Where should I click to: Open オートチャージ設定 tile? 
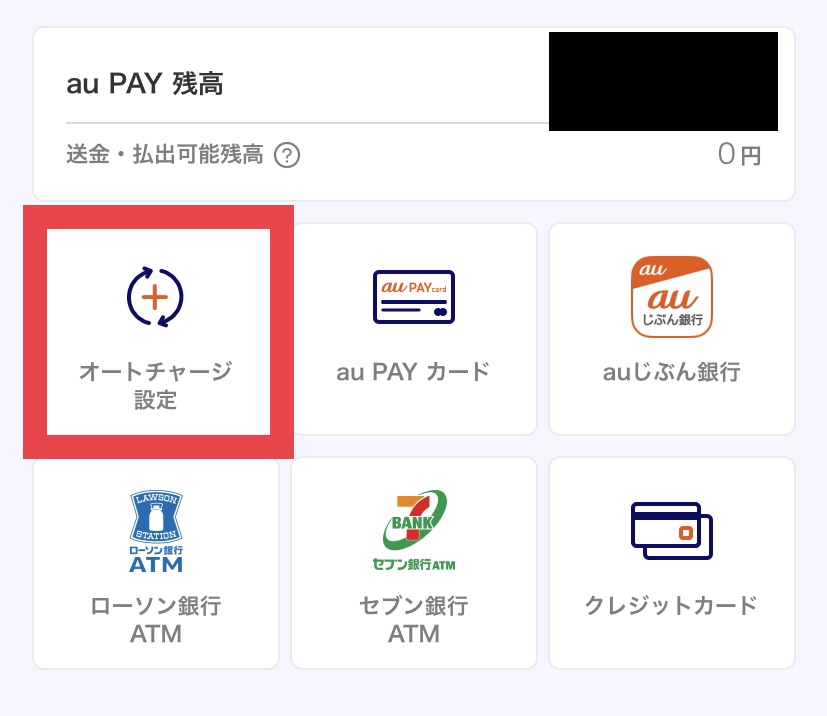coord(157,331)
